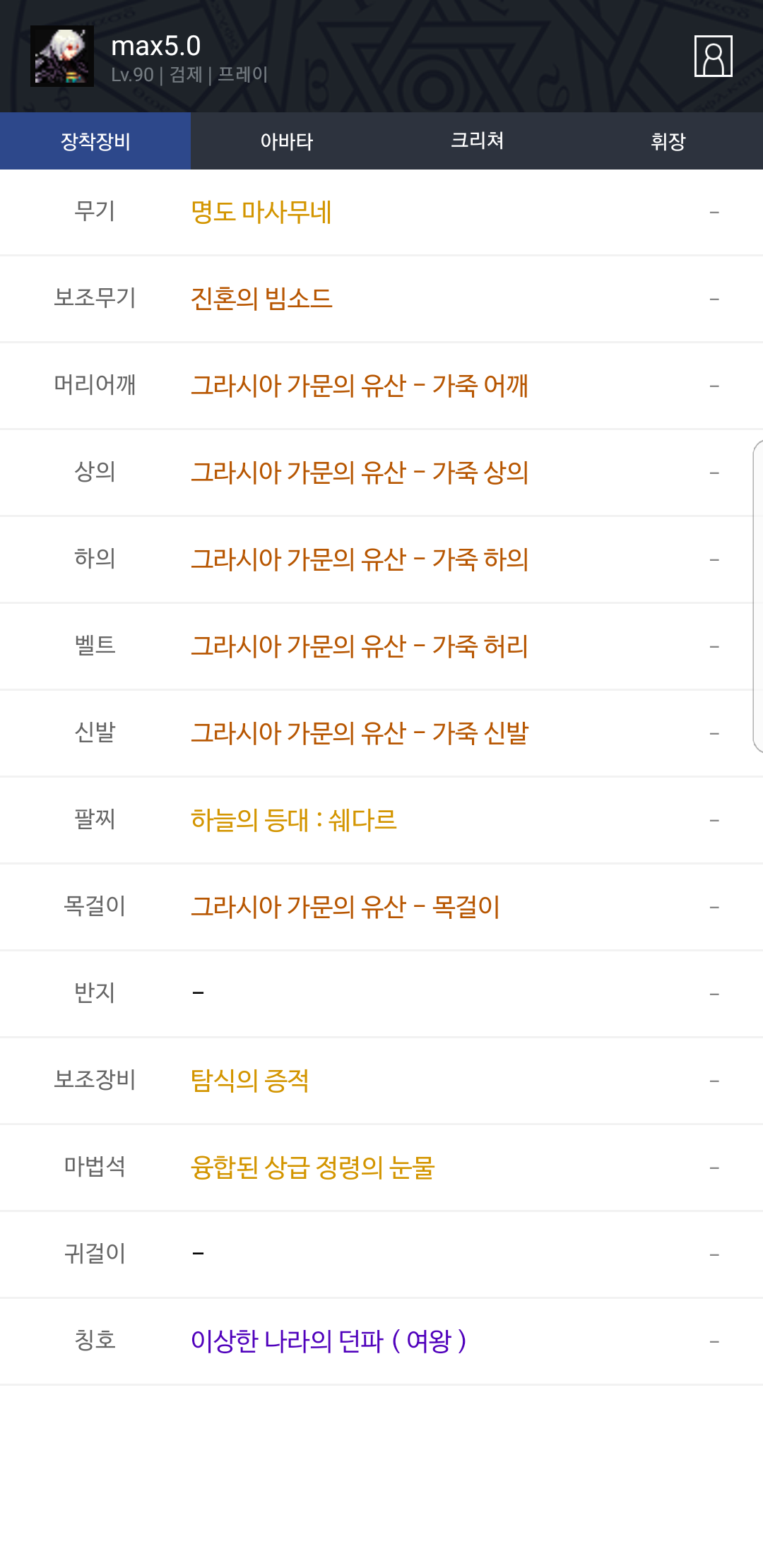Image resolution: width=763 pixels, height=1568 pixels.
Task: Open 탐식의 증적 item details
Action: (x=250, y=1081)
